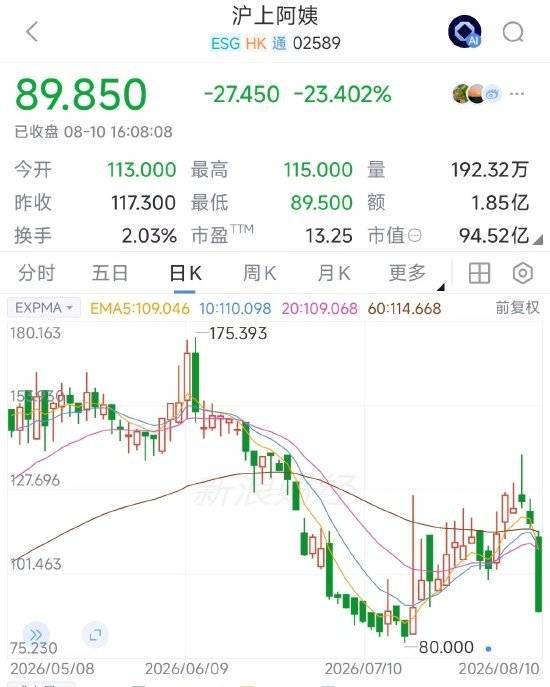Switch to the 分时 chart tab
Image resolution: width=550 pixels, height=687 pixels.
[x=36, y=273]
